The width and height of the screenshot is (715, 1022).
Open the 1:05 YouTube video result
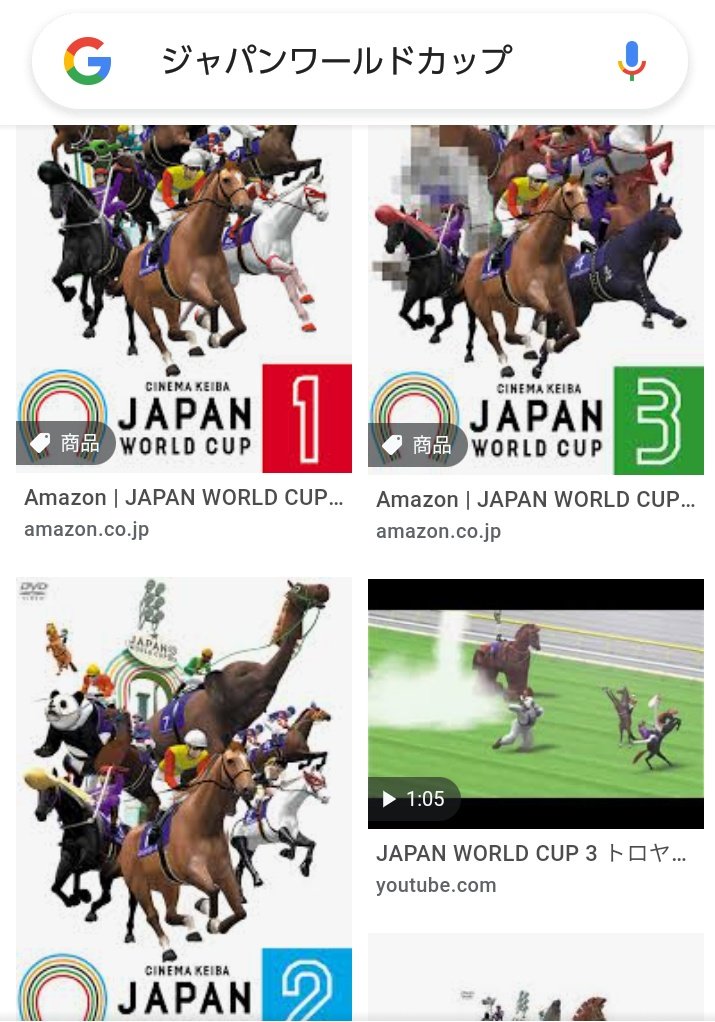tap(535, 703)
